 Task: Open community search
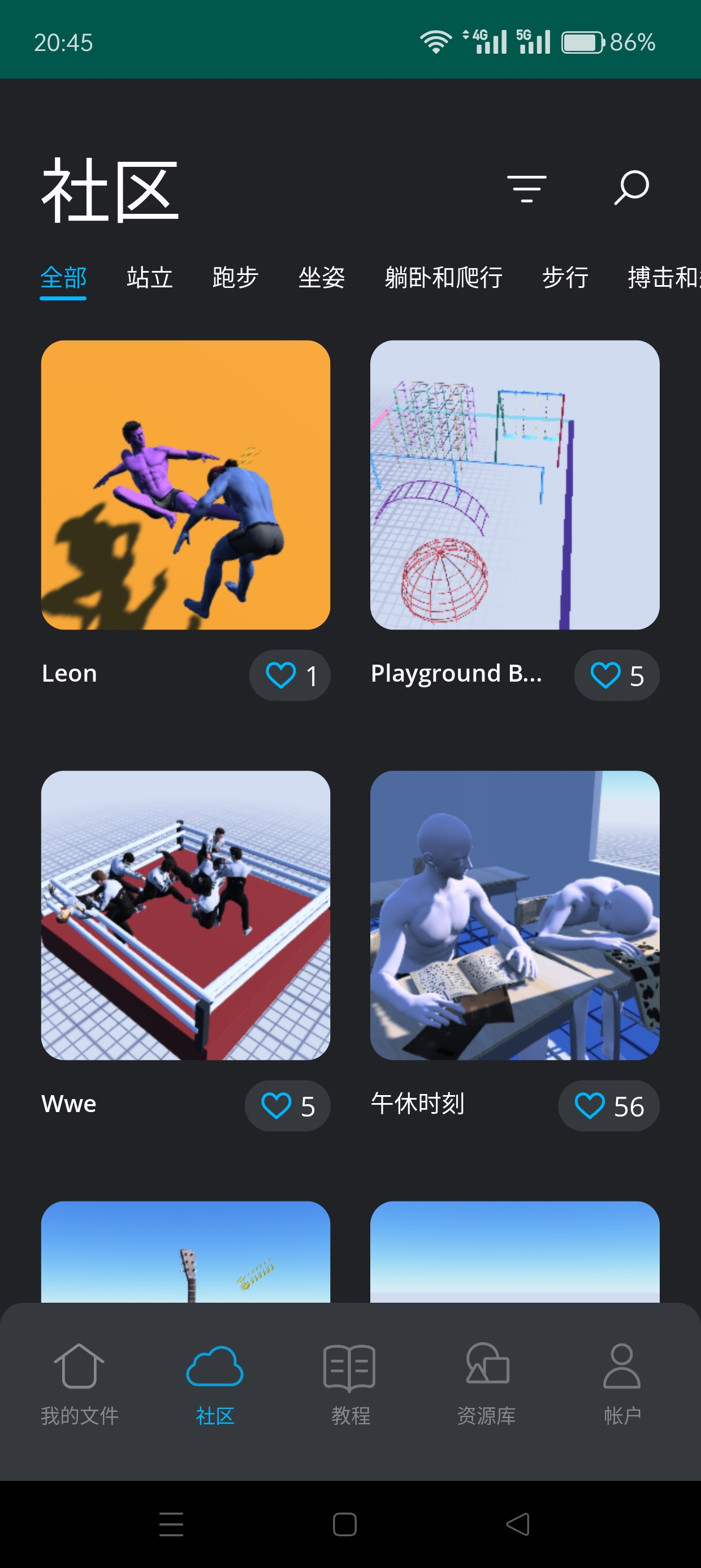pos(631,187)
